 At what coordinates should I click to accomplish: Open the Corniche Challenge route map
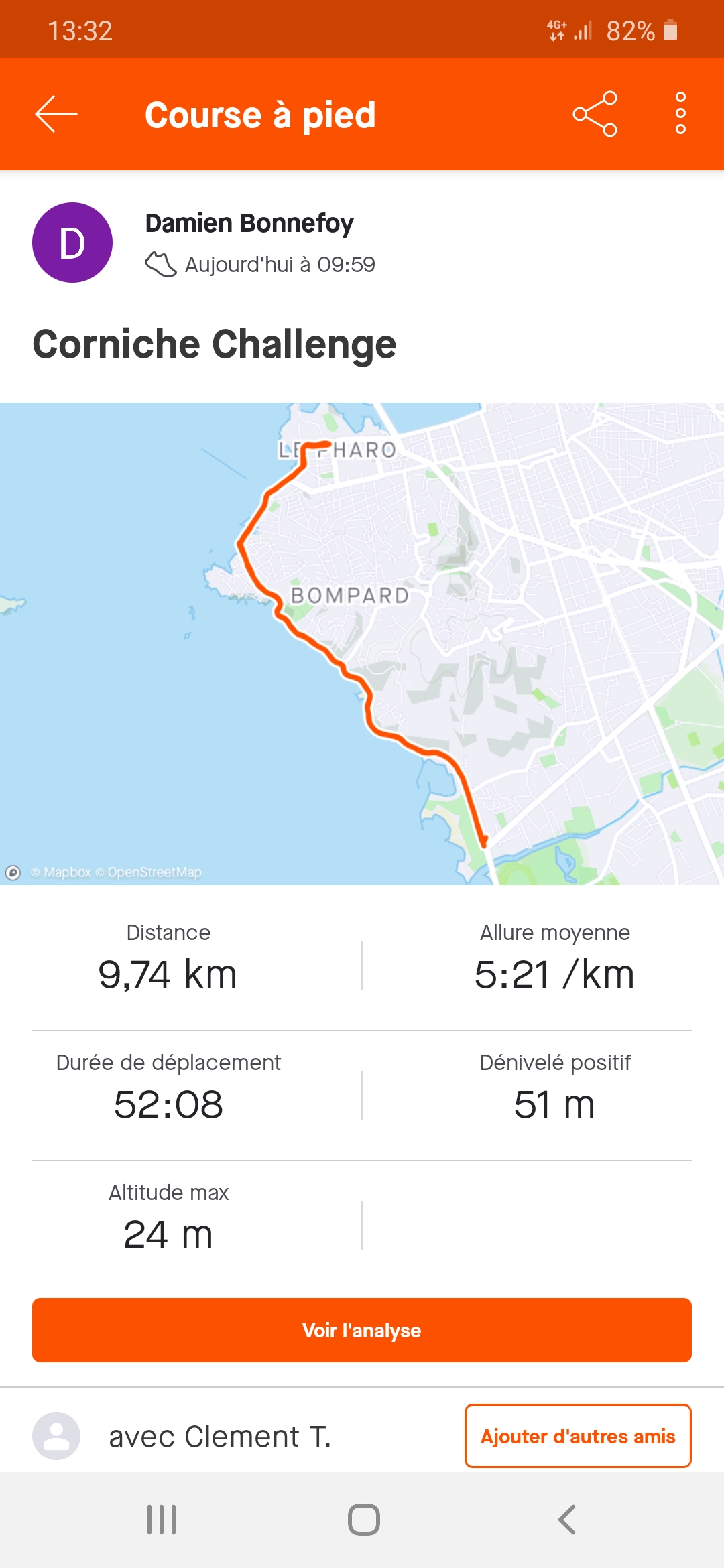(362, 643)
